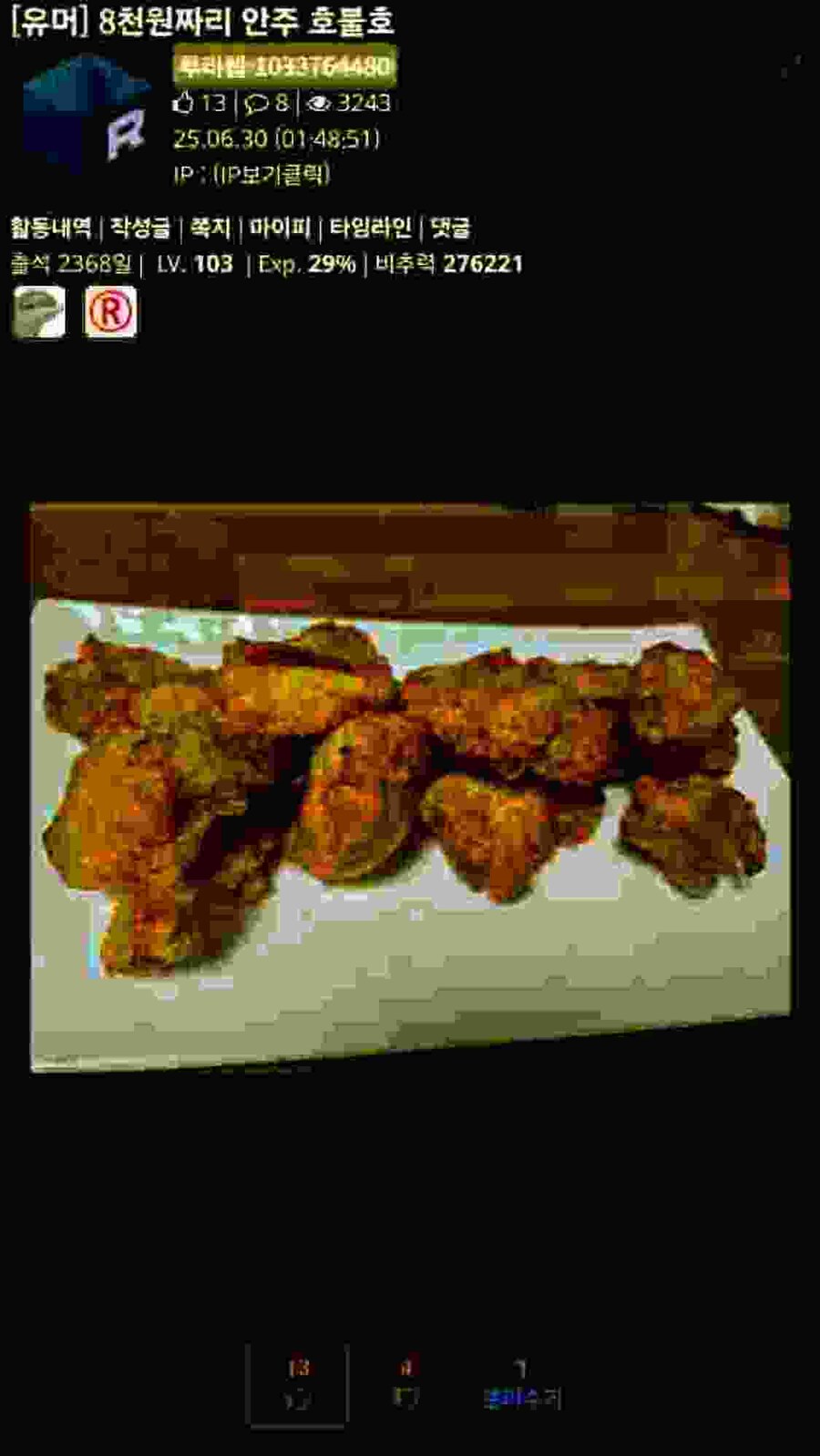Screen dimensions: 820x1456
Task: Open the fried chicken post image
Action: (x=410, y=788)
